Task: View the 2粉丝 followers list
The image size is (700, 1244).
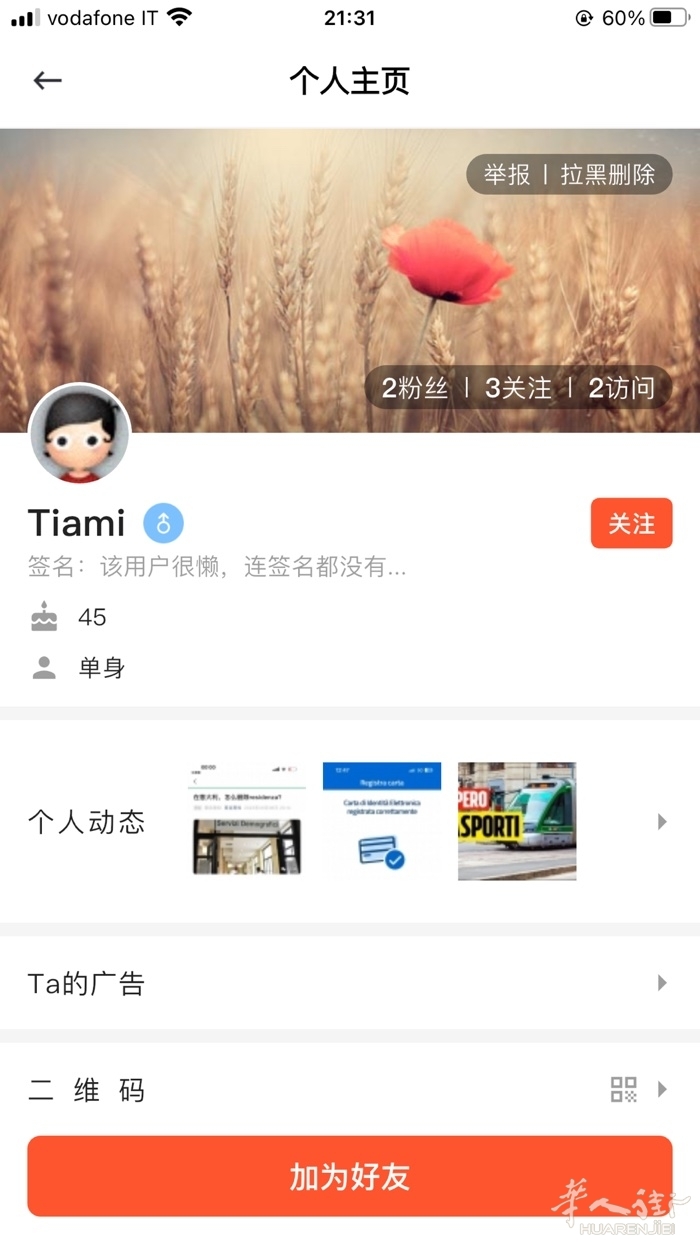Action: pos(414,388)
